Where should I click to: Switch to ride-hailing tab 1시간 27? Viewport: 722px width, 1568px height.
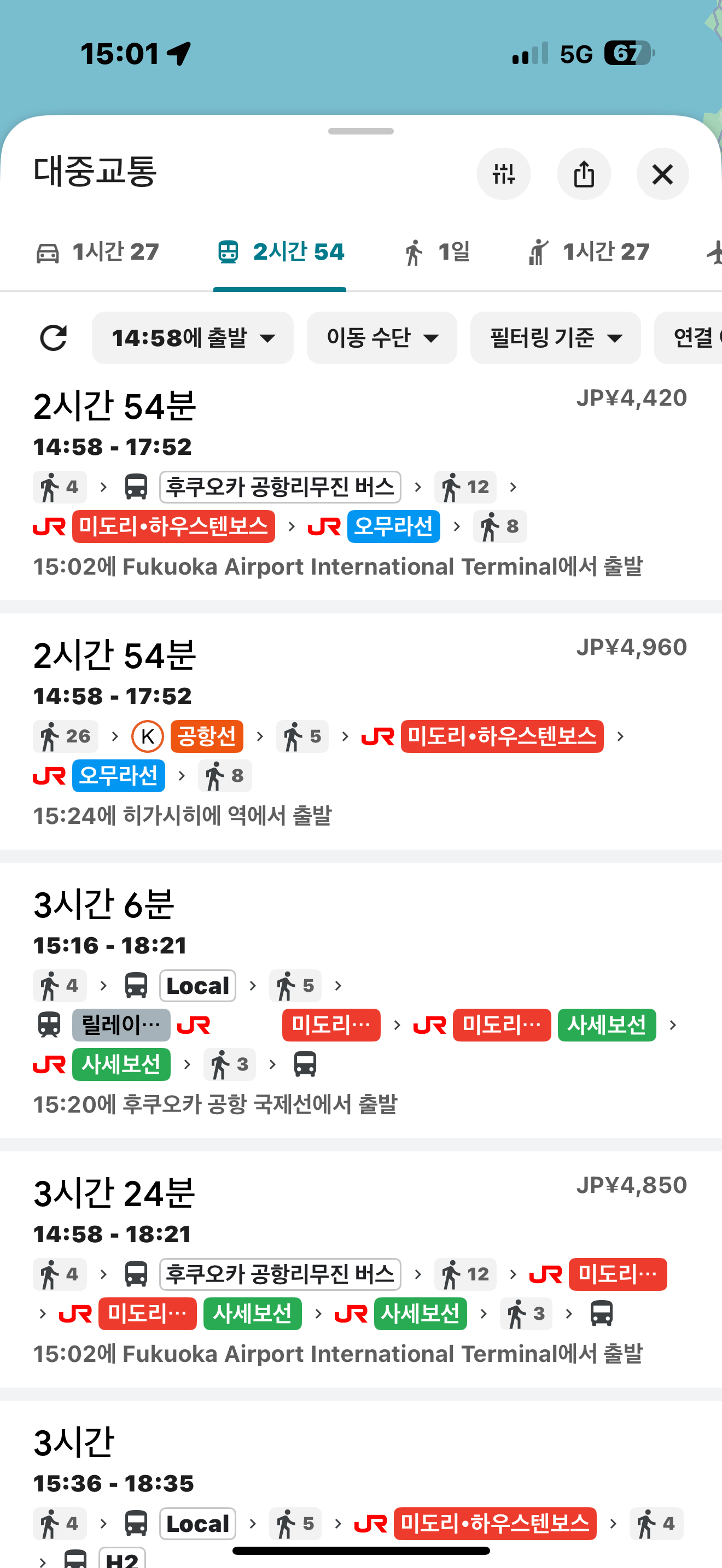(589, 252)
